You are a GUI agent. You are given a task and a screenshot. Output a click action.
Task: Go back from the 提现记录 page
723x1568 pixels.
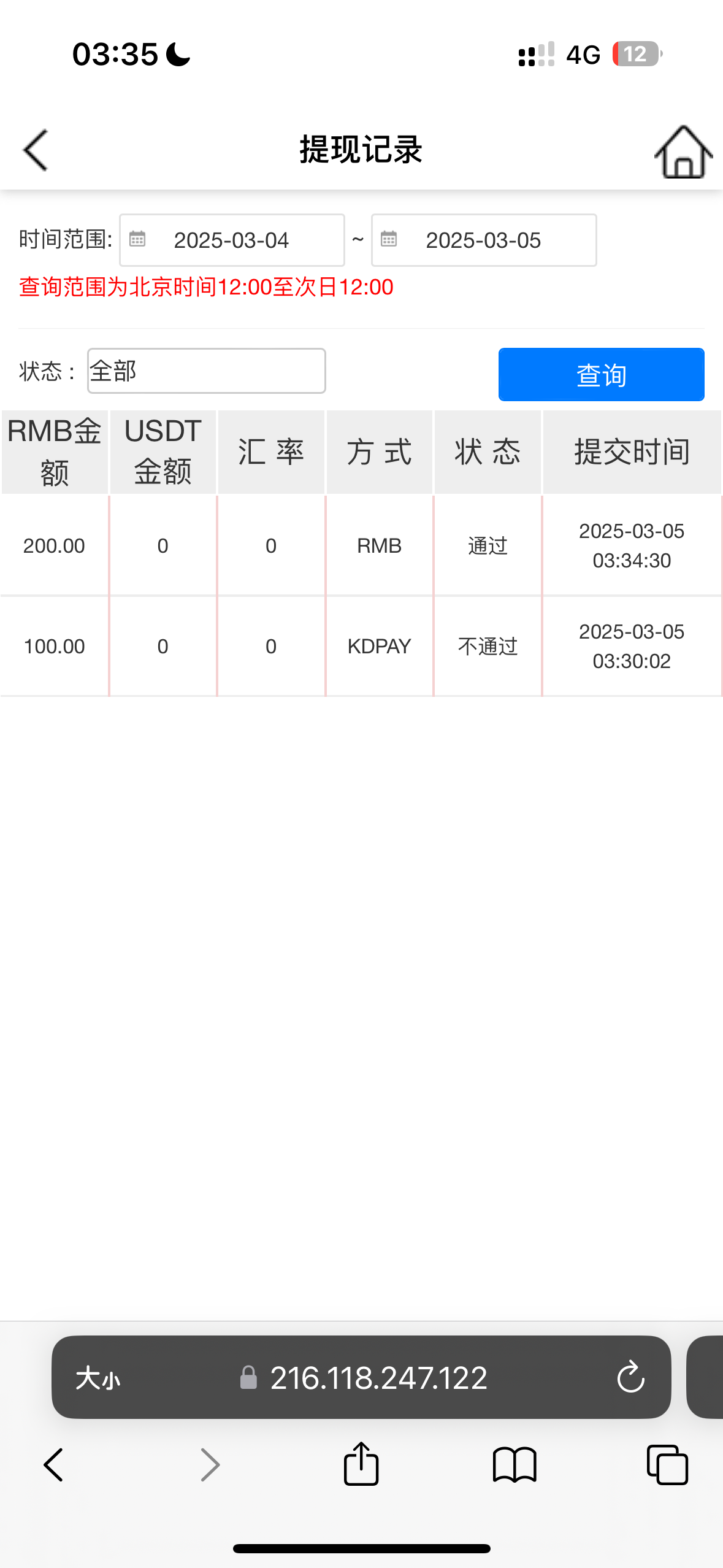tap(36, 150)
